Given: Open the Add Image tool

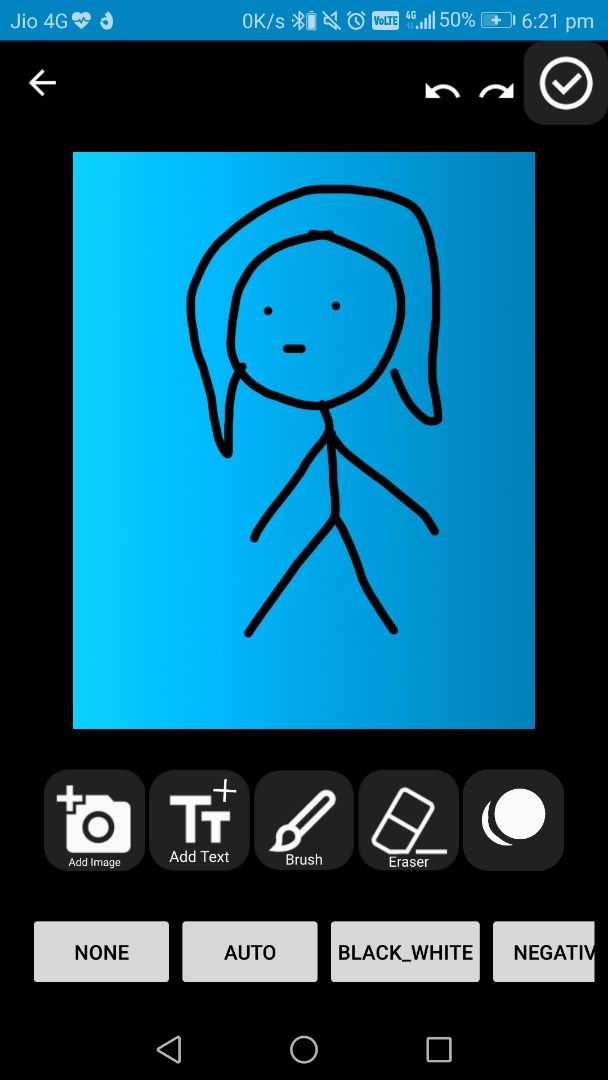Looking at the screenshot, I should point(95,821).
